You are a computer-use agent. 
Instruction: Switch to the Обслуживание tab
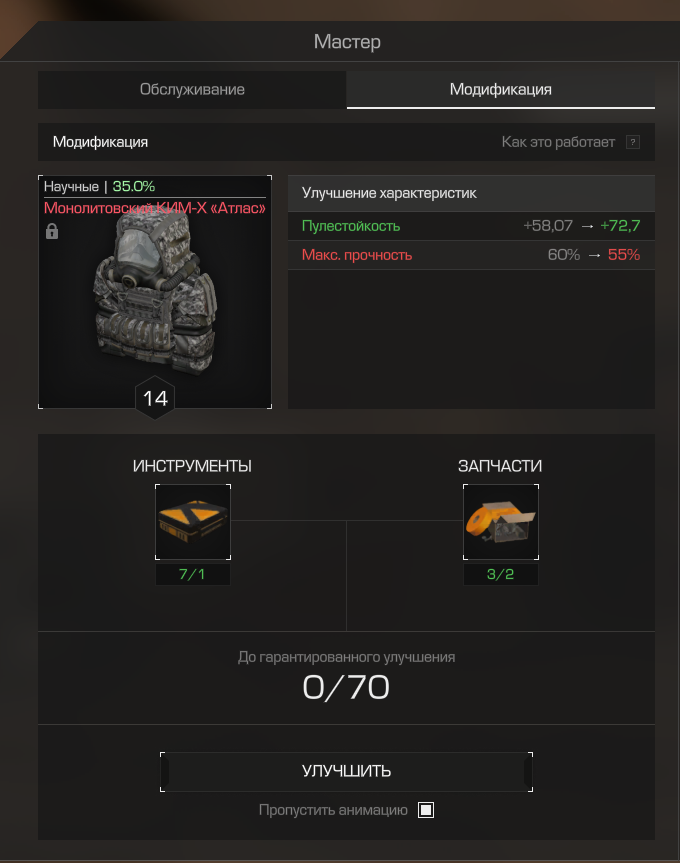coord(192,89)
